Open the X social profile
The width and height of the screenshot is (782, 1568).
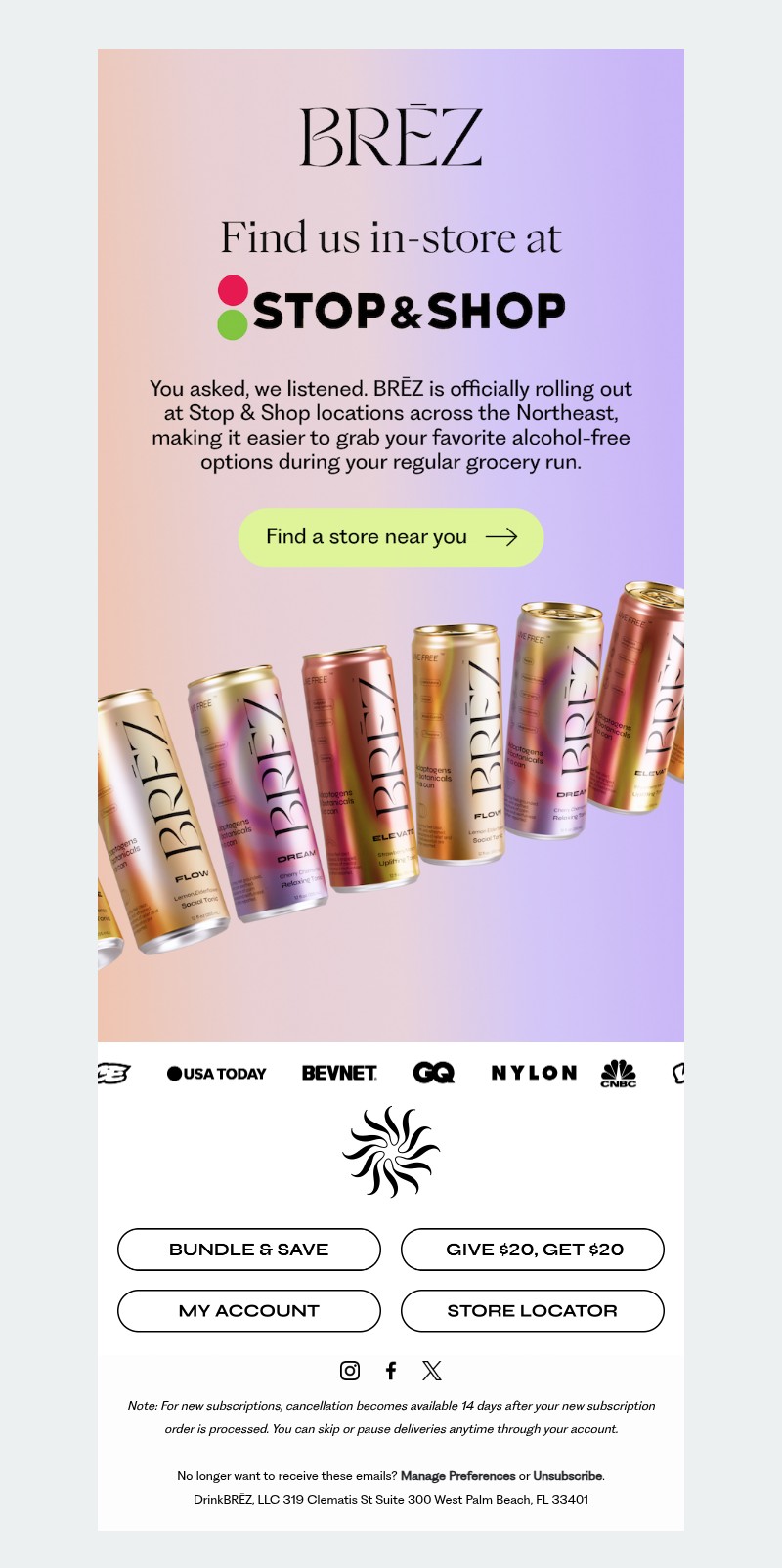432,1371
